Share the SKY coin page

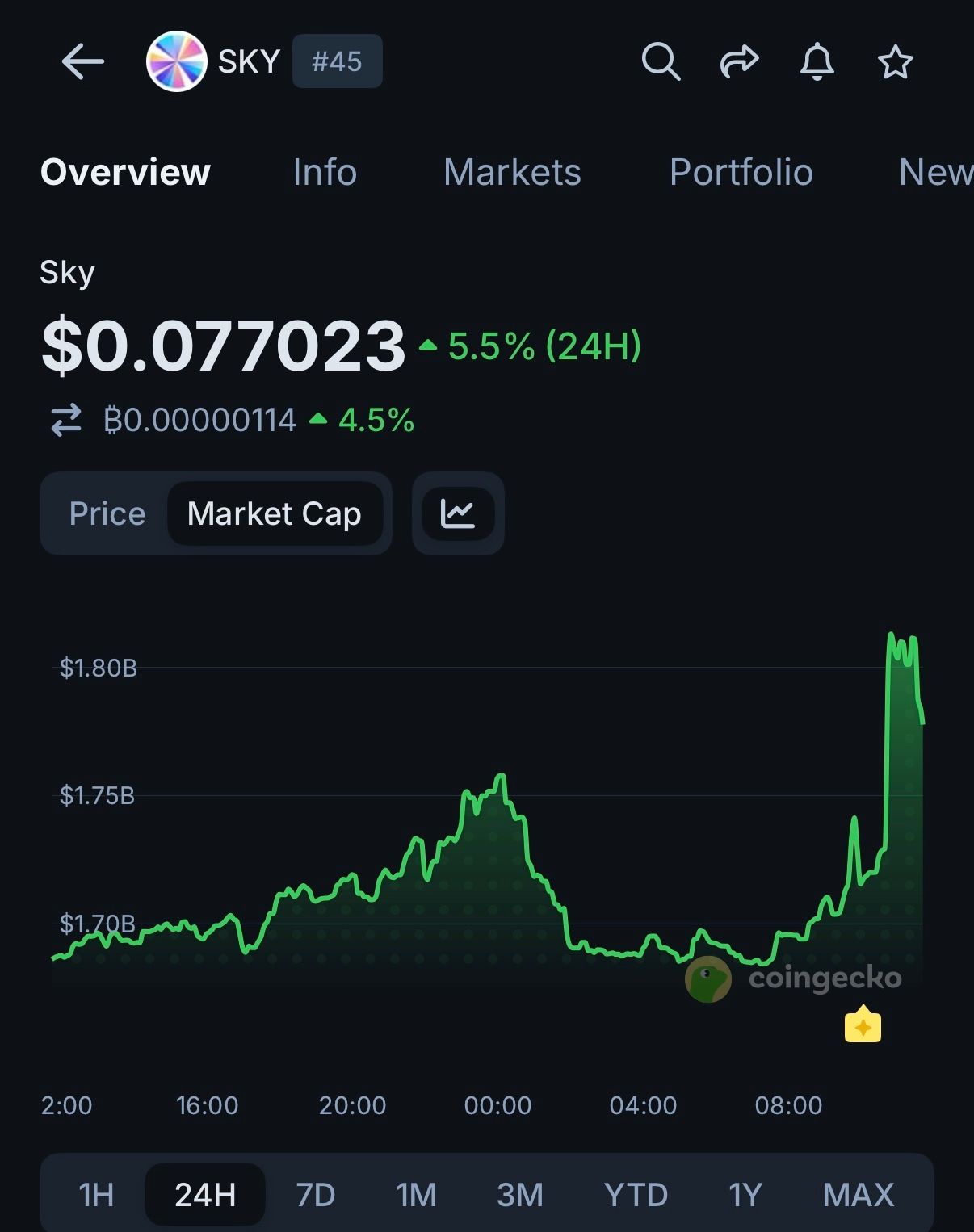tap(739, 61)
